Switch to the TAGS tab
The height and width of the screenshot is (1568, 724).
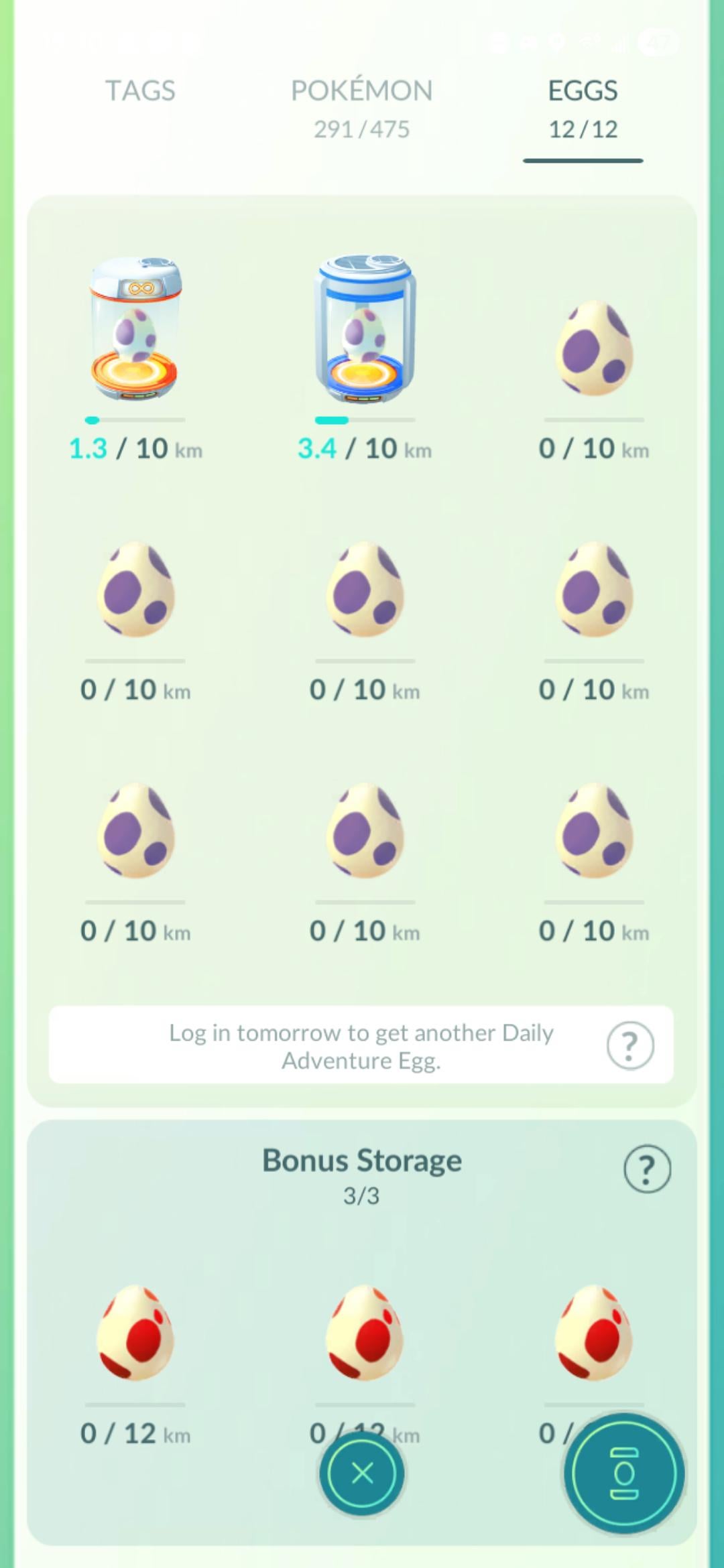coord(140,91)
